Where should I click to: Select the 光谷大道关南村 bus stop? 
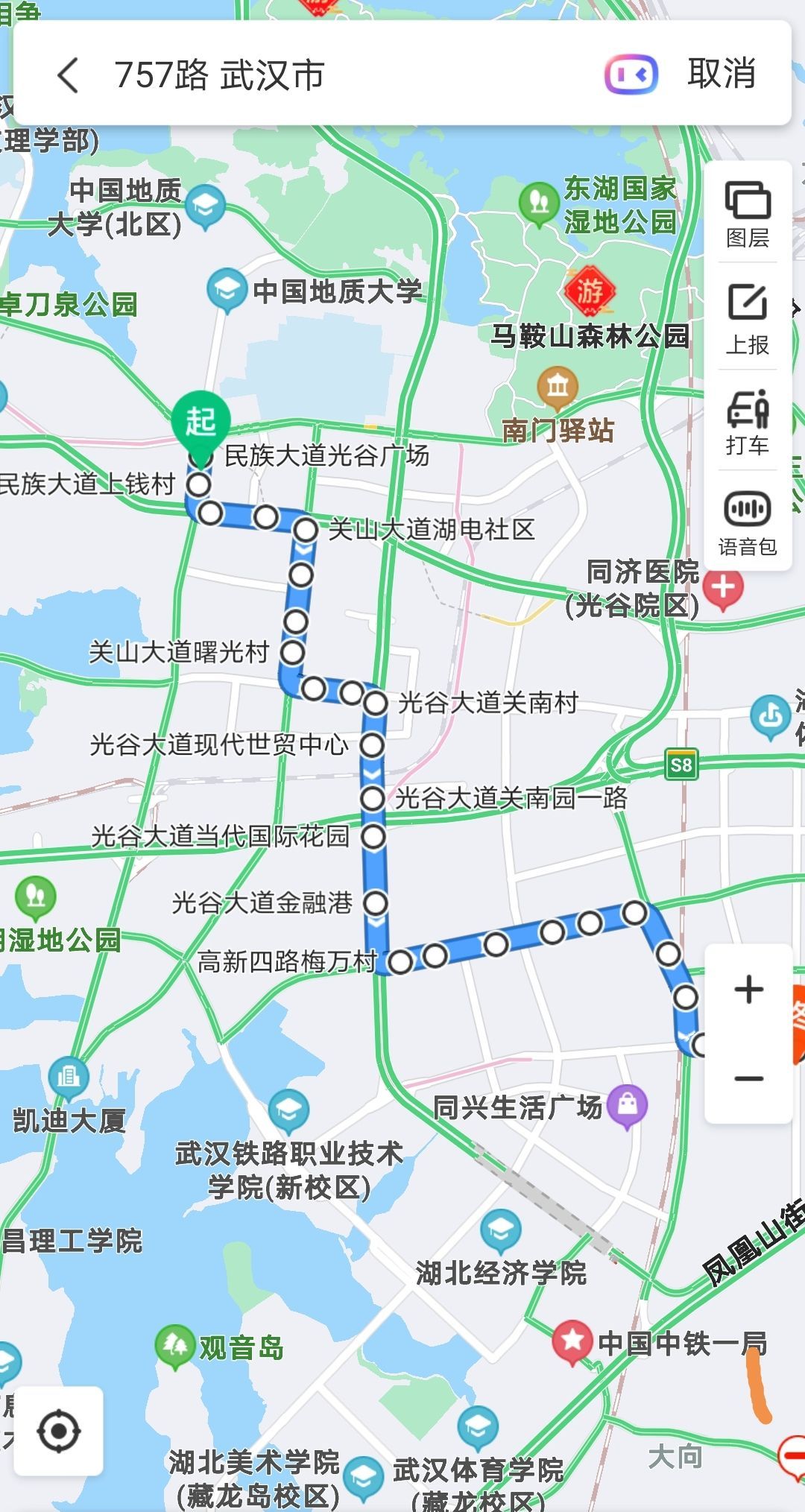tap(375, 703)
